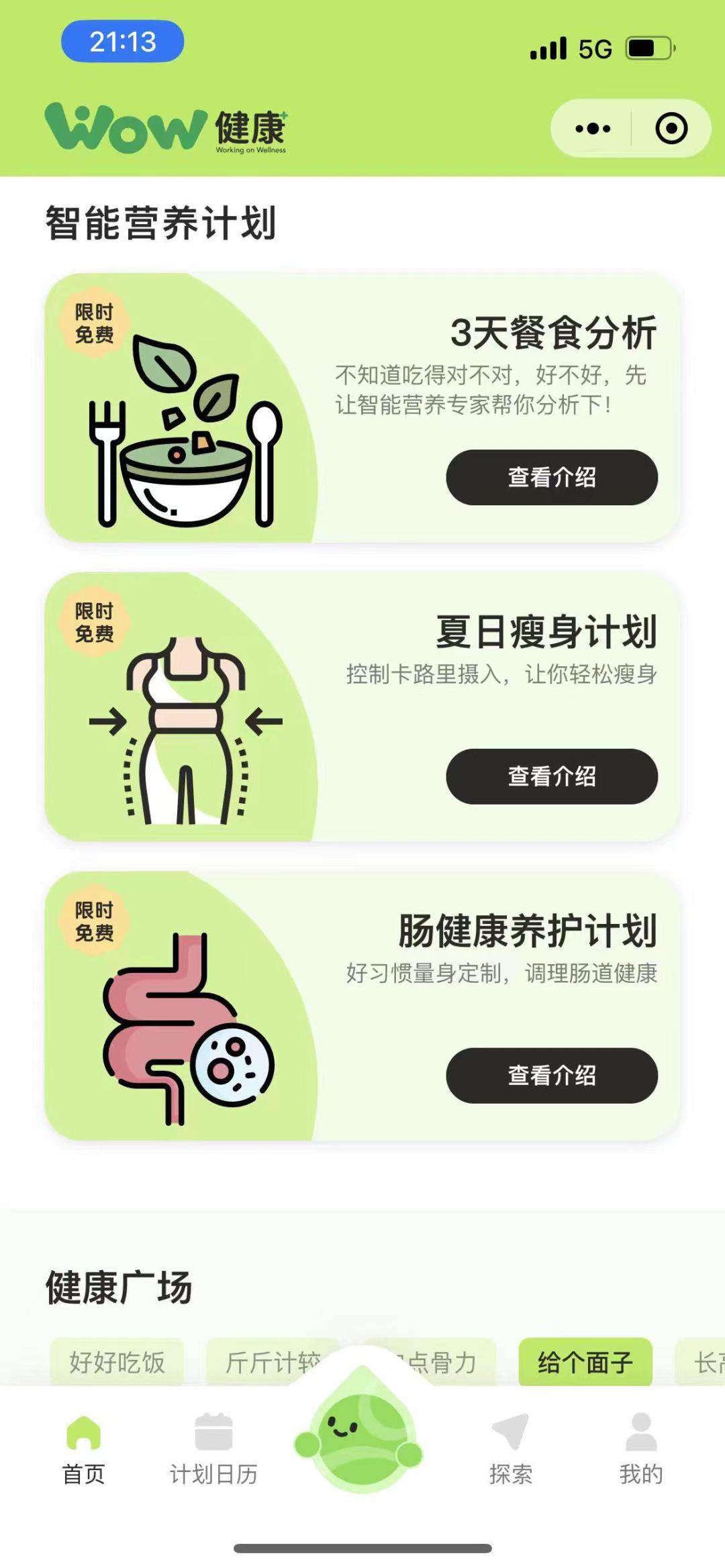Select the 给个面子 chip
725x1568 pixels.
click(x=585, y=1362)
